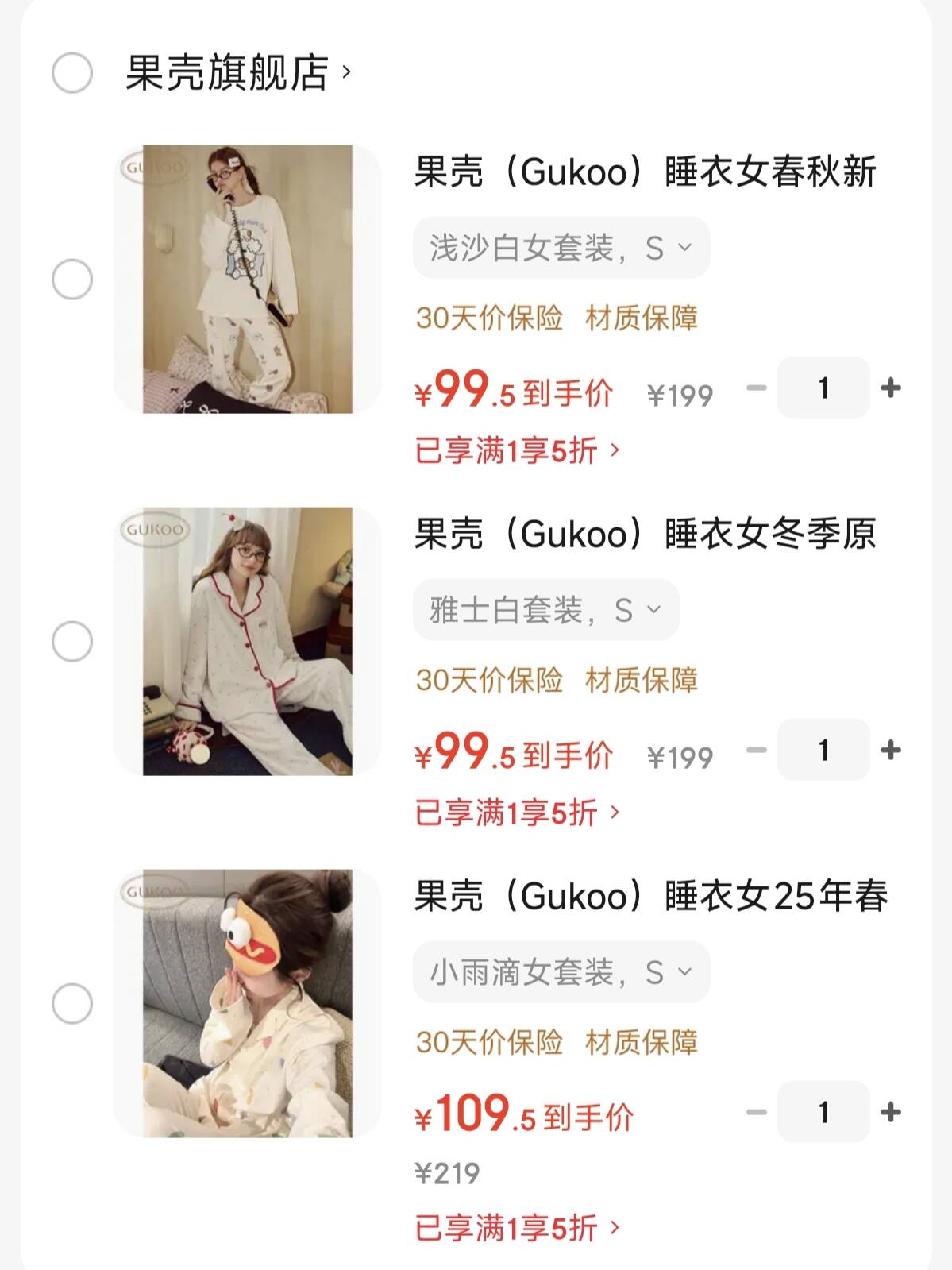Image resolution: width=952 pixels, height=1270 pixels.
Task: Open the 睡衣女冬季原 product image
Action: pyautogui.click(x=247, y=641)
